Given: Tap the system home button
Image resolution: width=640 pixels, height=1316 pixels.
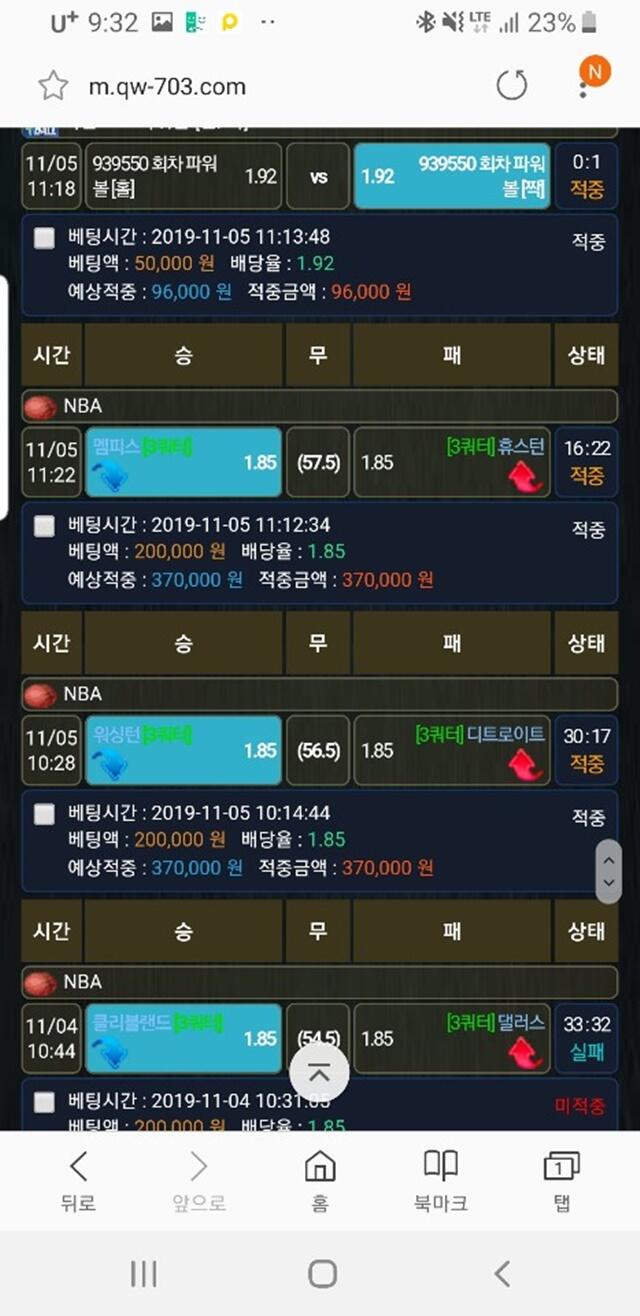Looking at the screenshot, I should tap(322, 1273).
